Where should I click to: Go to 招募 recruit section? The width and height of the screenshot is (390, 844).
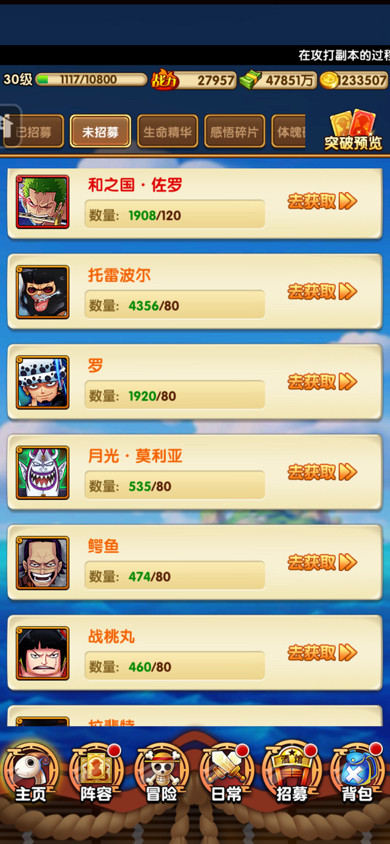pos(292,773)
